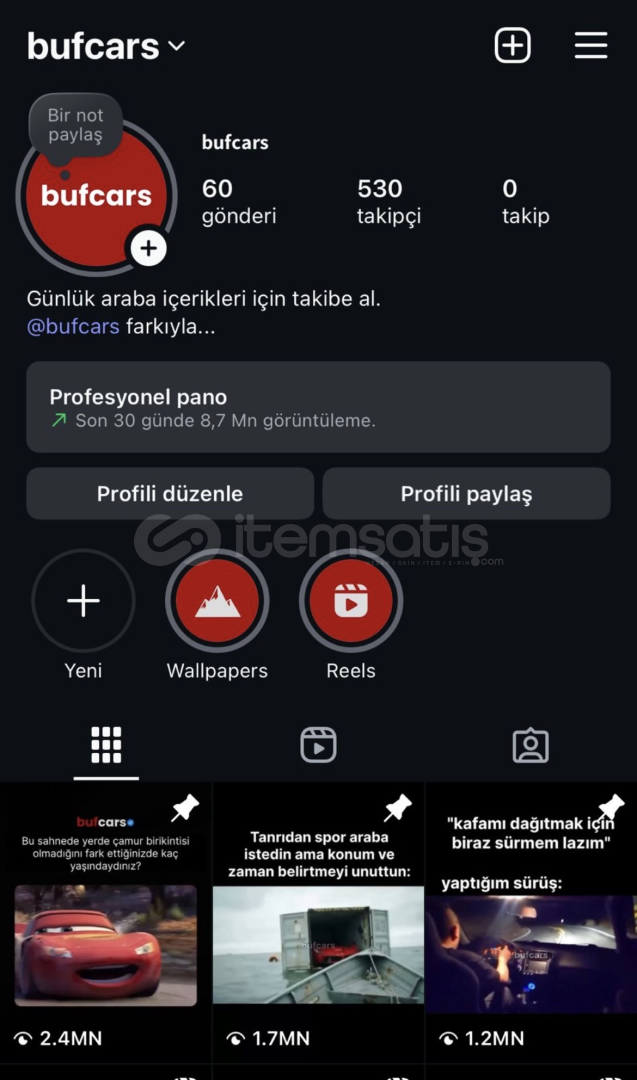
Task: Create a new post with plus icon
Action: pos(512,45)
